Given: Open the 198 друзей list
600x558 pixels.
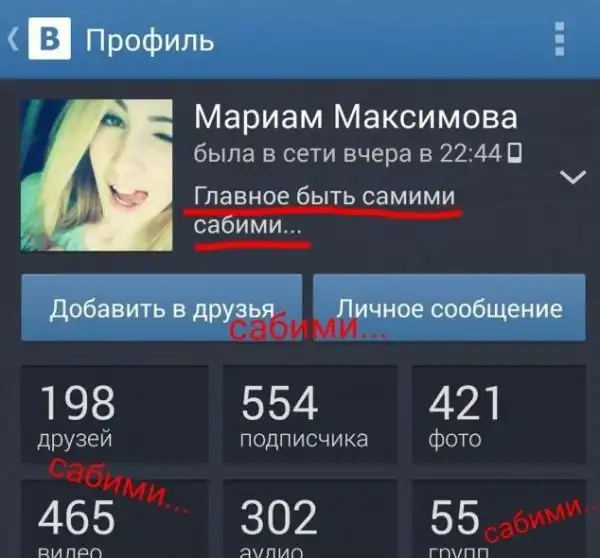Looking at the screenshot, I should [114, 415].
